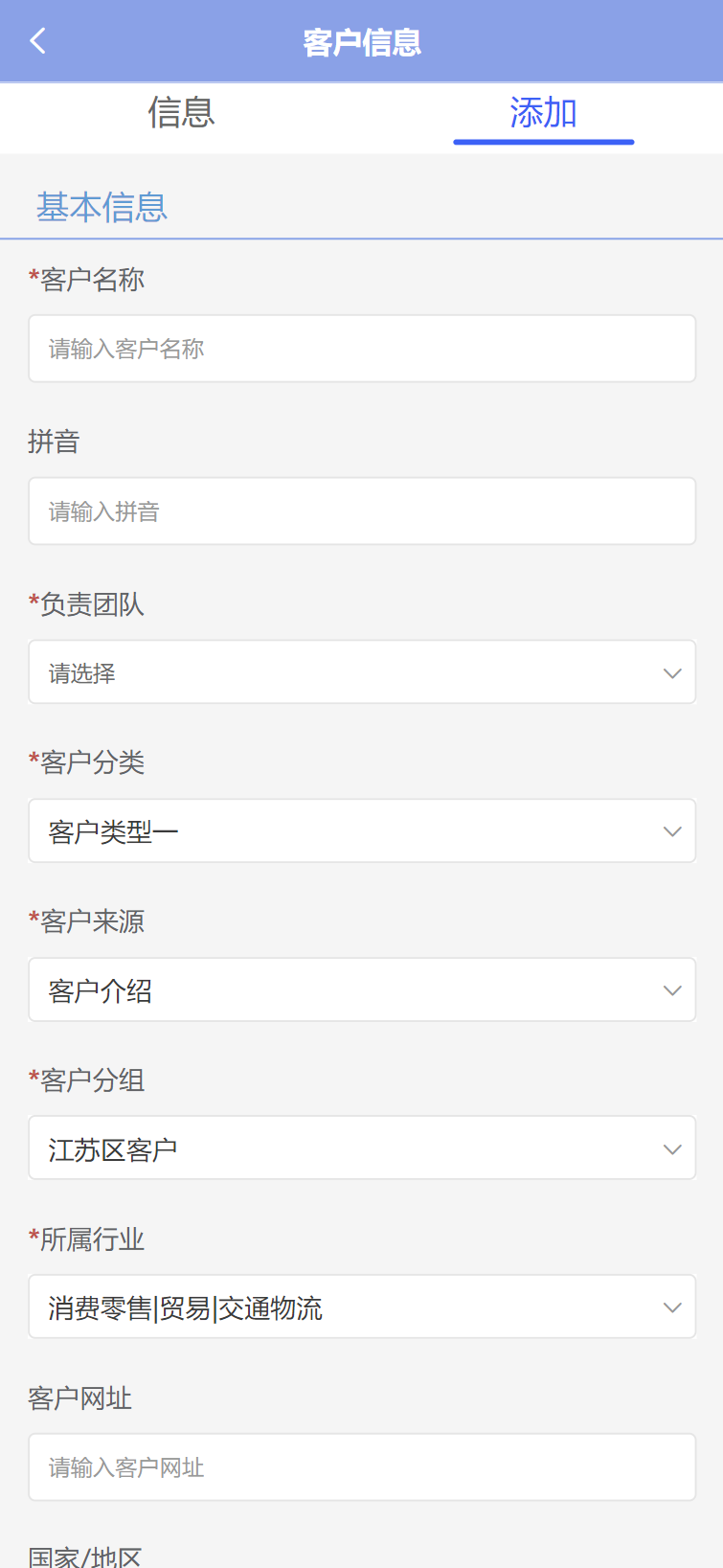Change 客户来源 from 客户介绍

click(362, 990)
